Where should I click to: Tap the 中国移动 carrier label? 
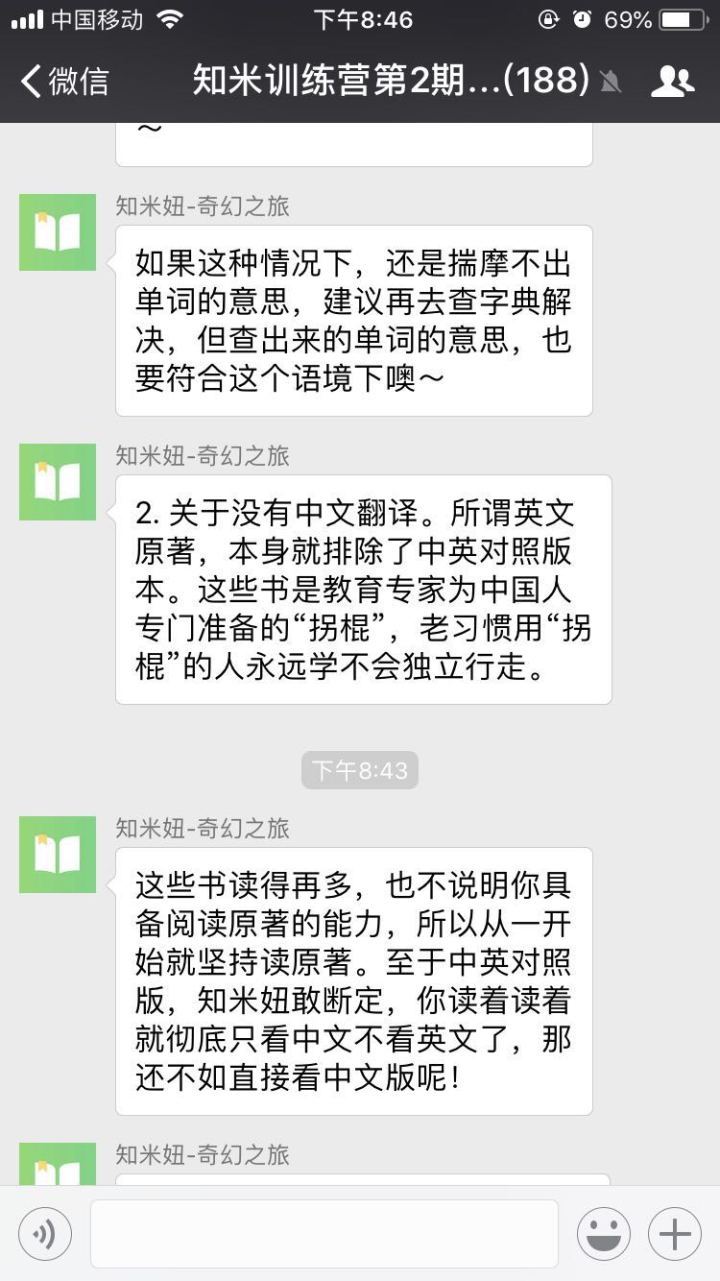(98, 17)
